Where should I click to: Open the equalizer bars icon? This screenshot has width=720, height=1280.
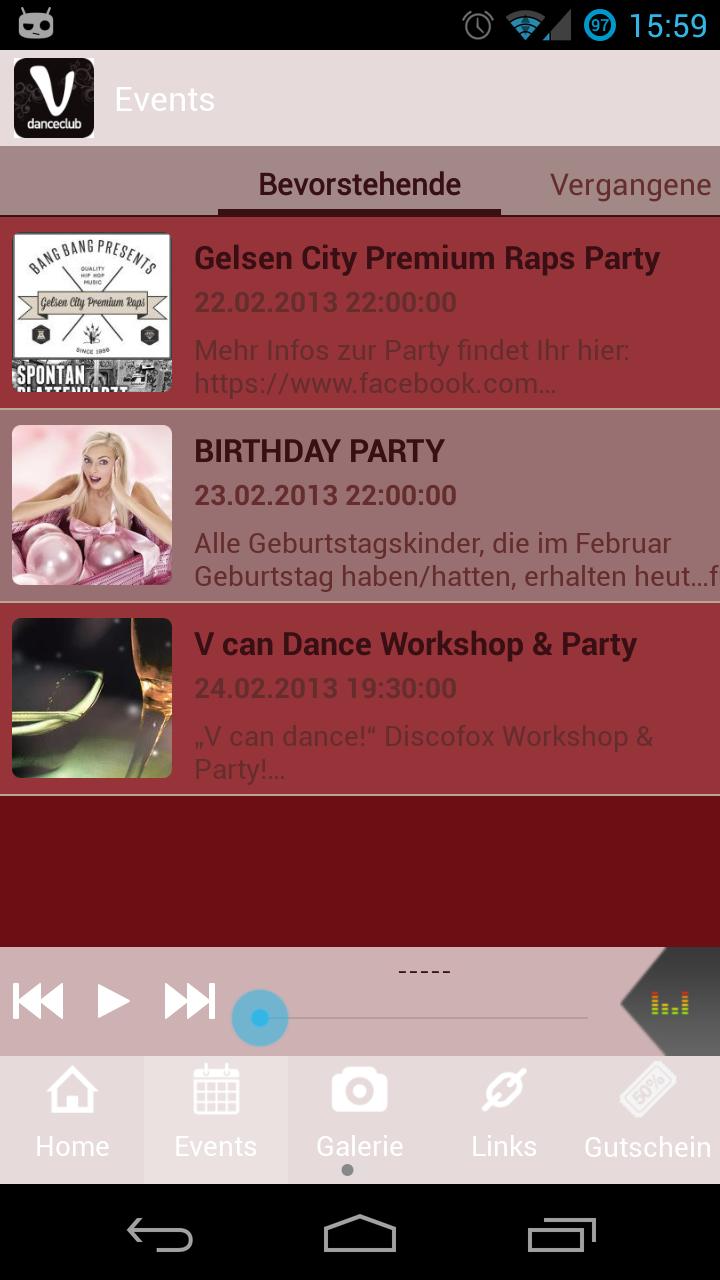670,1003
